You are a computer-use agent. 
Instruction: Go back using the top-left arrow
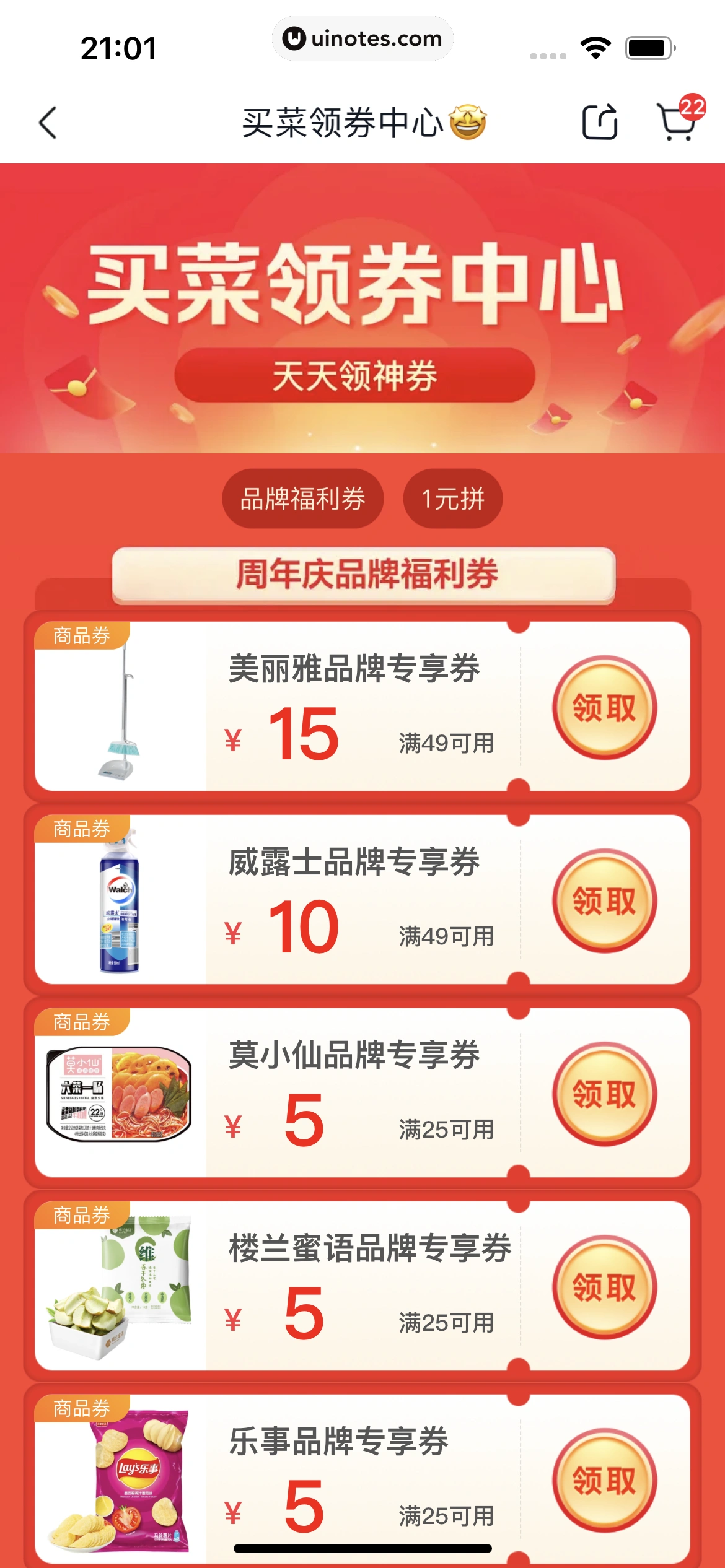pyautogui.click(x=48, y=122)
